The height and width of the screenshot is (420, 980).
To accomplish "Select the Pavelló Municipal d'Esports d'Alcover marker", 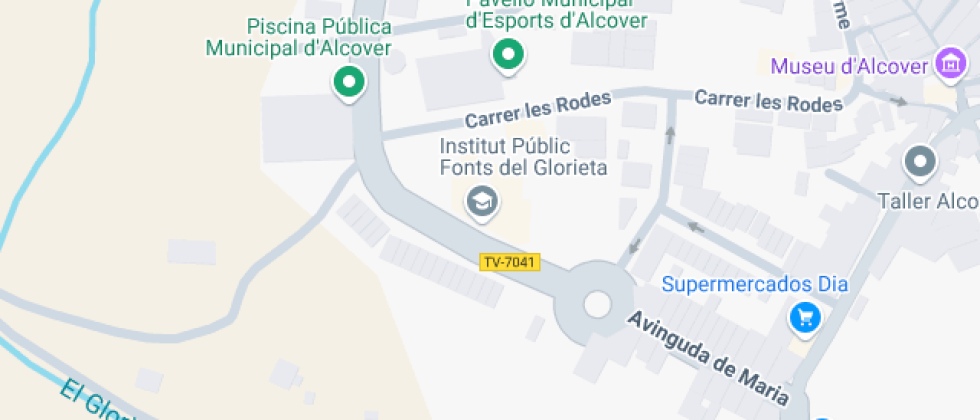I will pyautogui.click(x=508, y=54).
